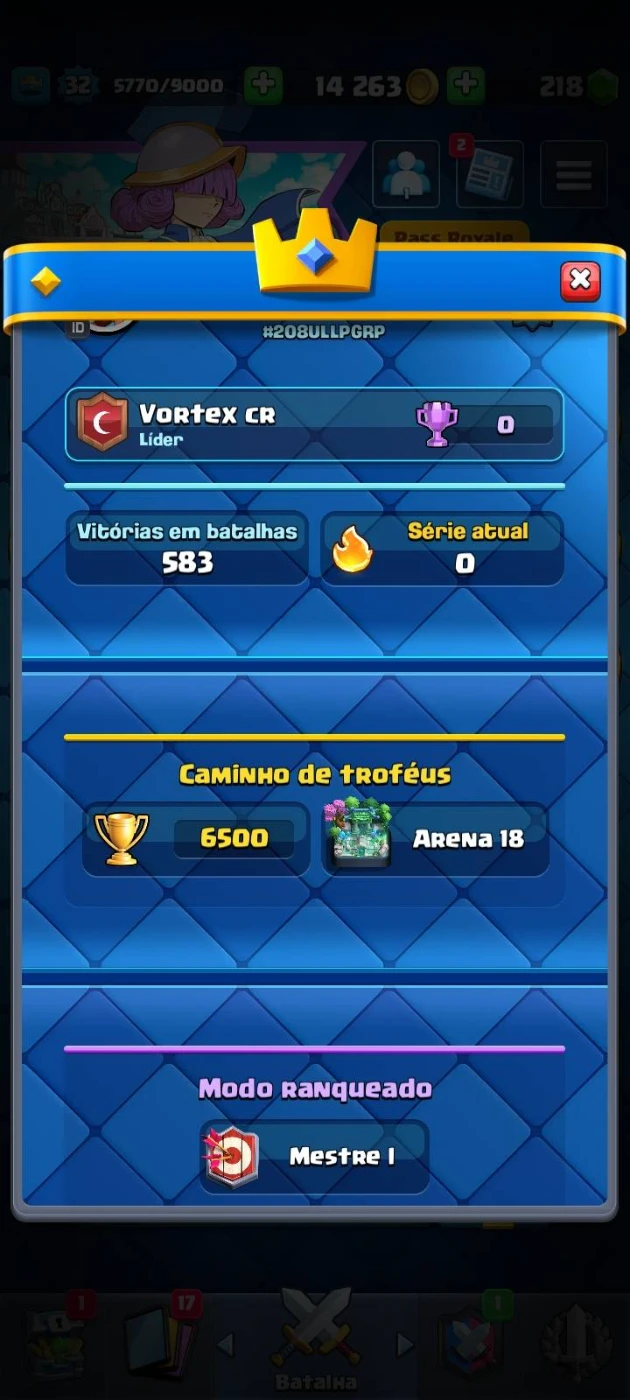Screen dimensions: 630x1400
Task: Close the player profile popup
Action: tap(580, 282)
